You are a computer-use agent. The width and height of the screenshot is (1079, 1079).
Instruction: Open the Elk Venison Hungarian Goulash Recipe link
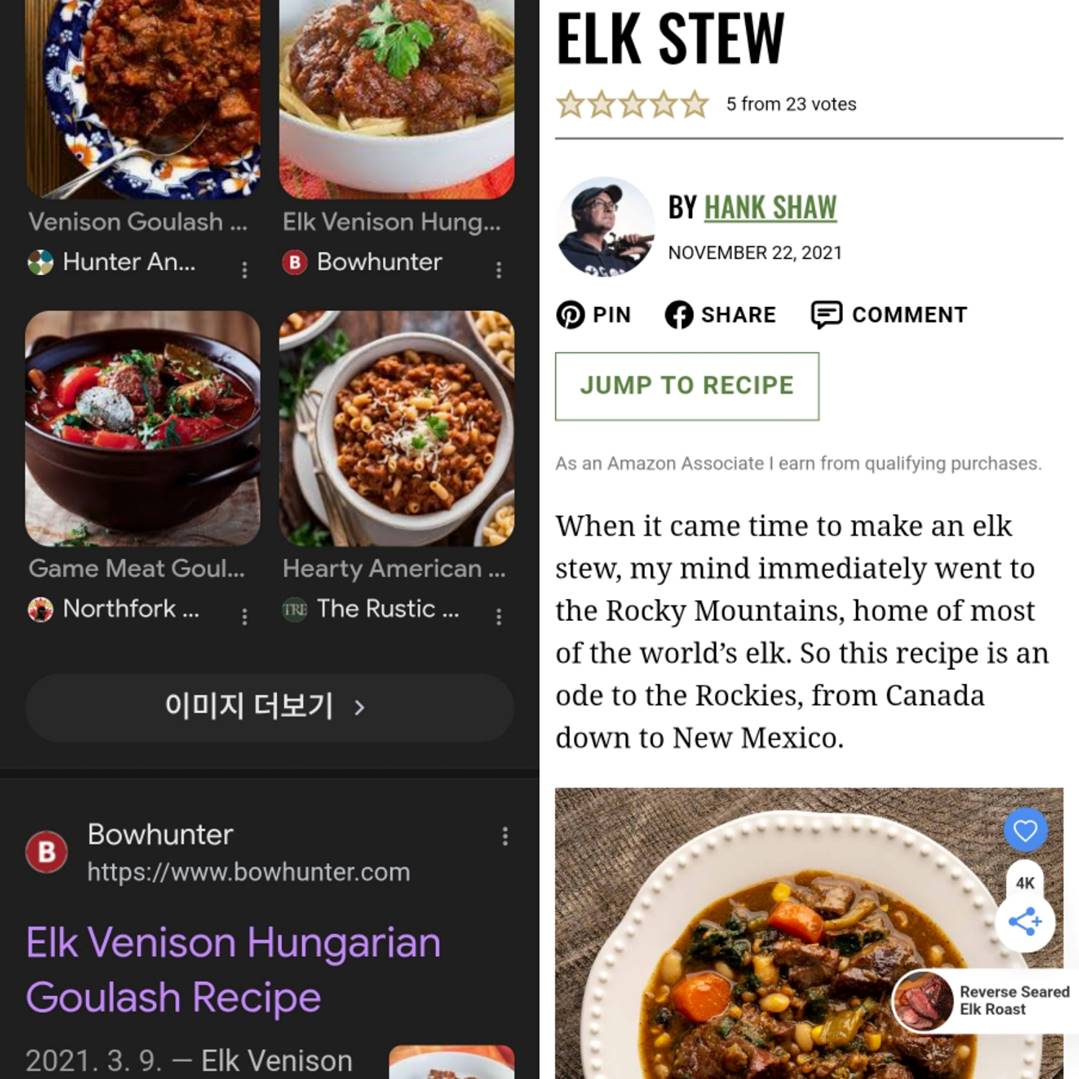(233, 970)
